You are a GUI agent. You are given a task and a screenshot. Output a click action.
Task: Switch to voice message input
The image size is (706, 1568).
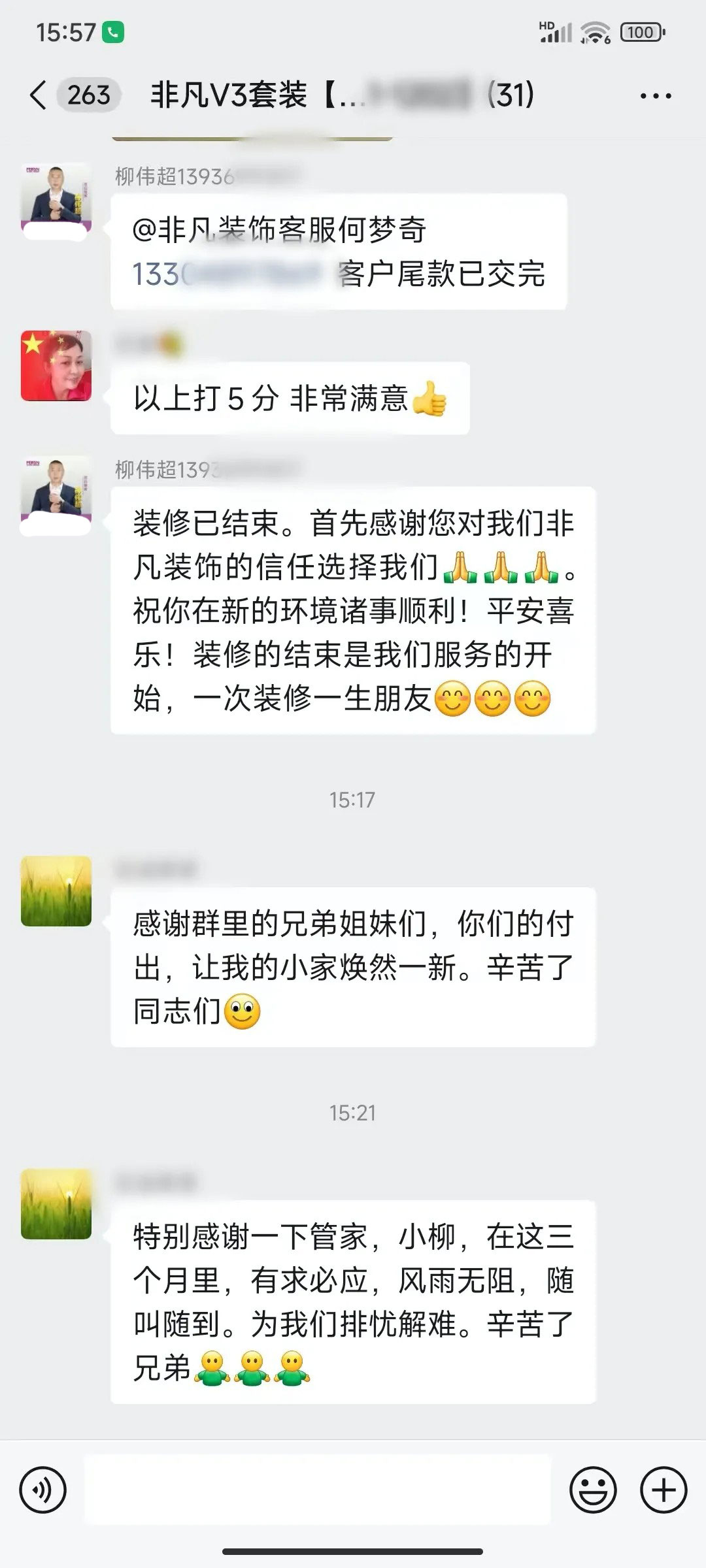pos(43,1490)
